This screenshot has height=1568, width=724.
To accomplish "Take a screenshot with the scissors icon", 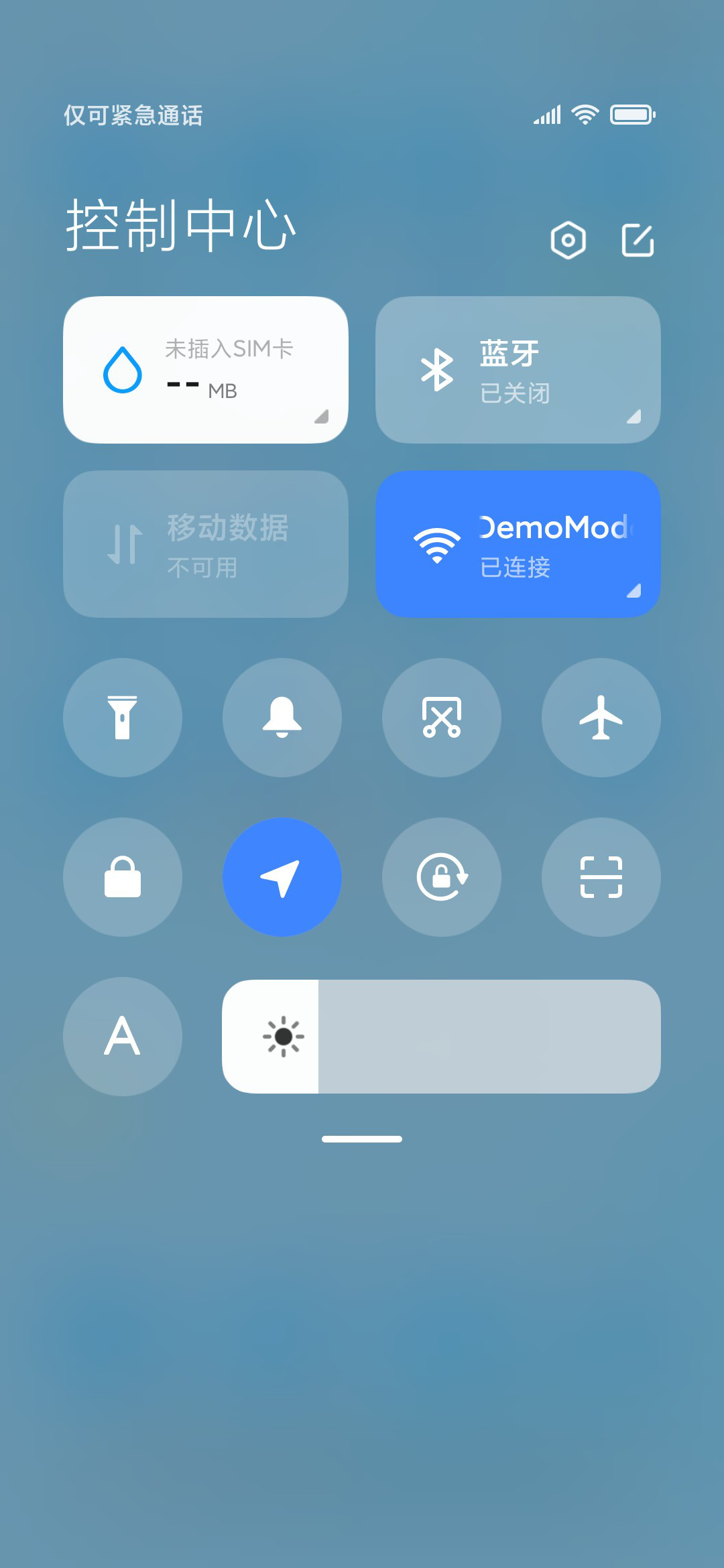I will point(442,718).
